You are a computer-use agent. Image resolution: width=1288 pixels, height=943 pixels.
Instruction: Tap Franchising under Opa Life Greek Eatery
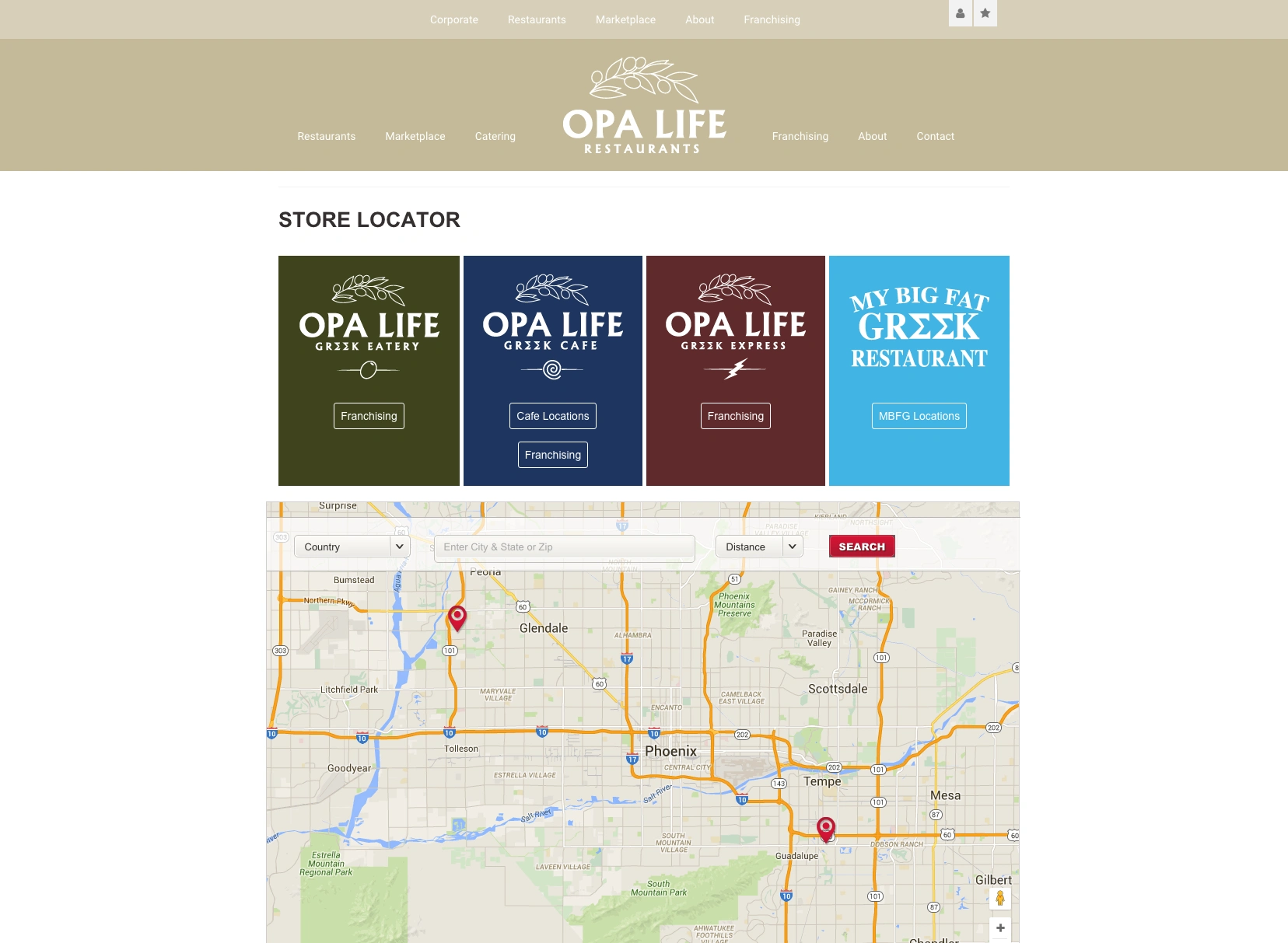coord(369,416)
